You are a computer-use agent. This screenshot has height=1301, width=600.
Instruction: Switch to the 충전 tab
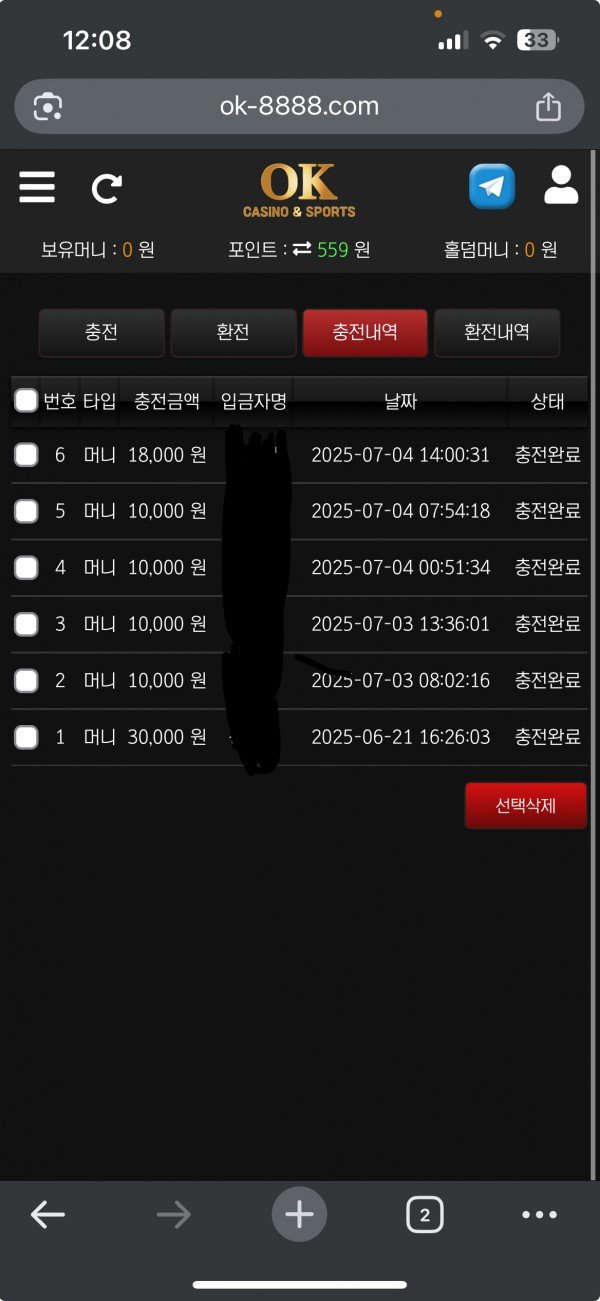click(101, 332)
